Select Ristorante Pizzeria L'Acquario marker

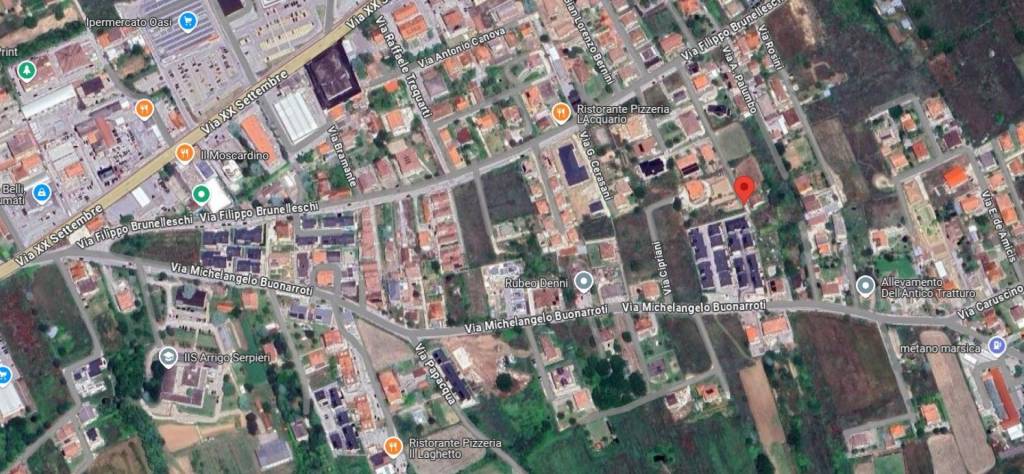click(560, 114)
